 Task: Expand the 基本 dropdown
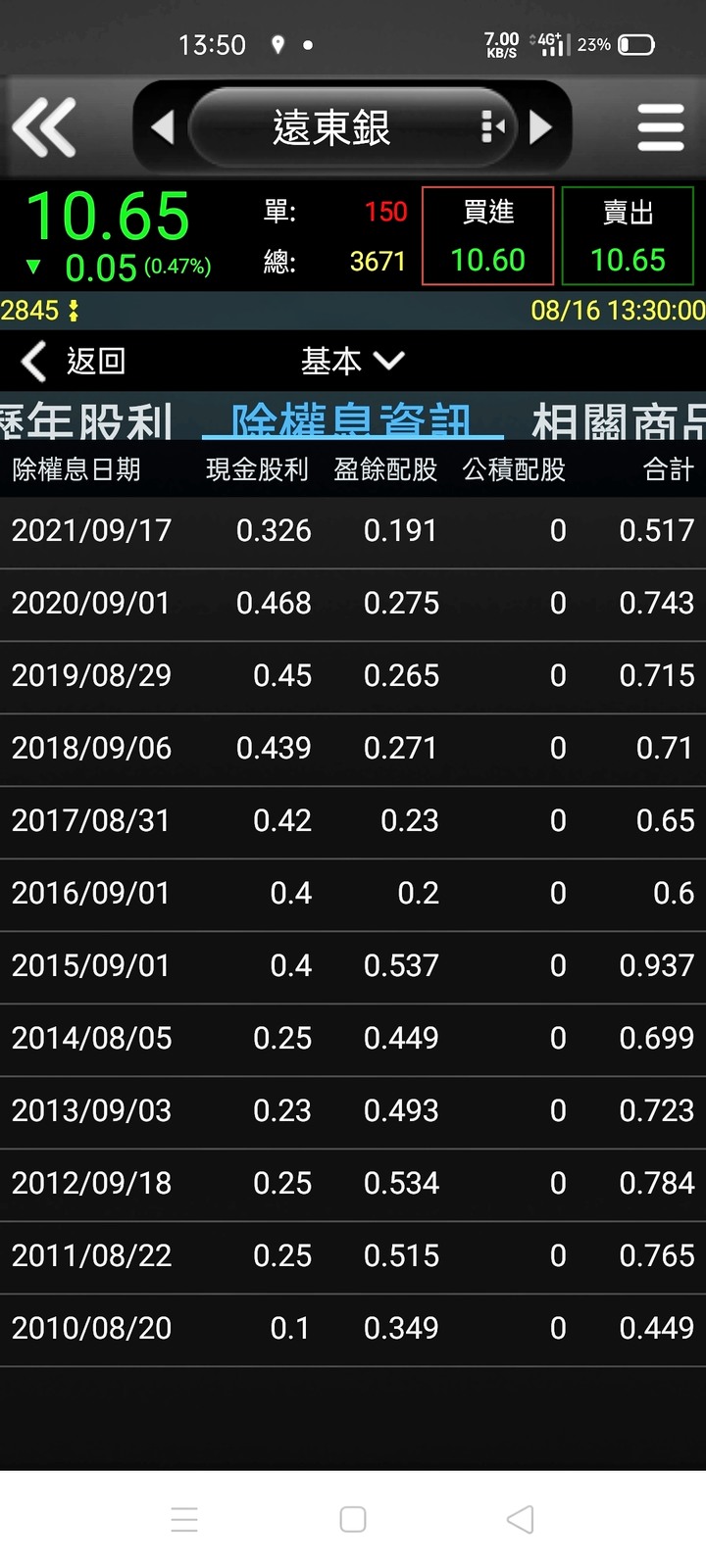352,361
